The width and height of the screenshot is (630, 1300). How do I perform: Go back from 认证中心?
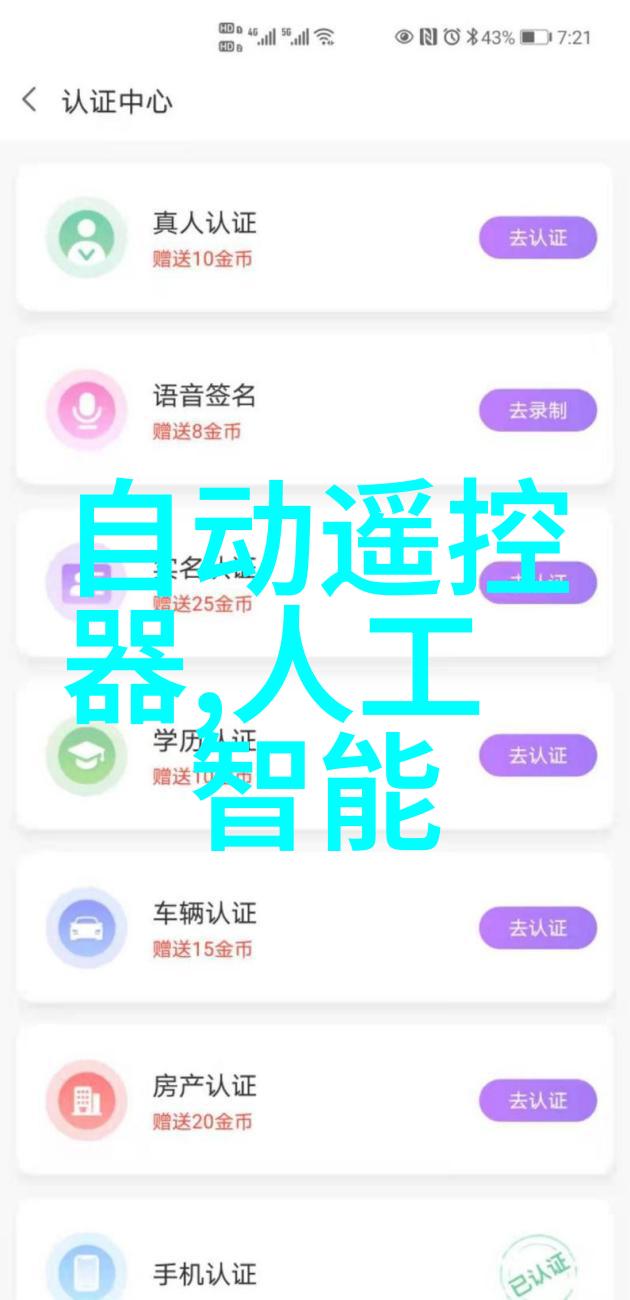point(30,101)
